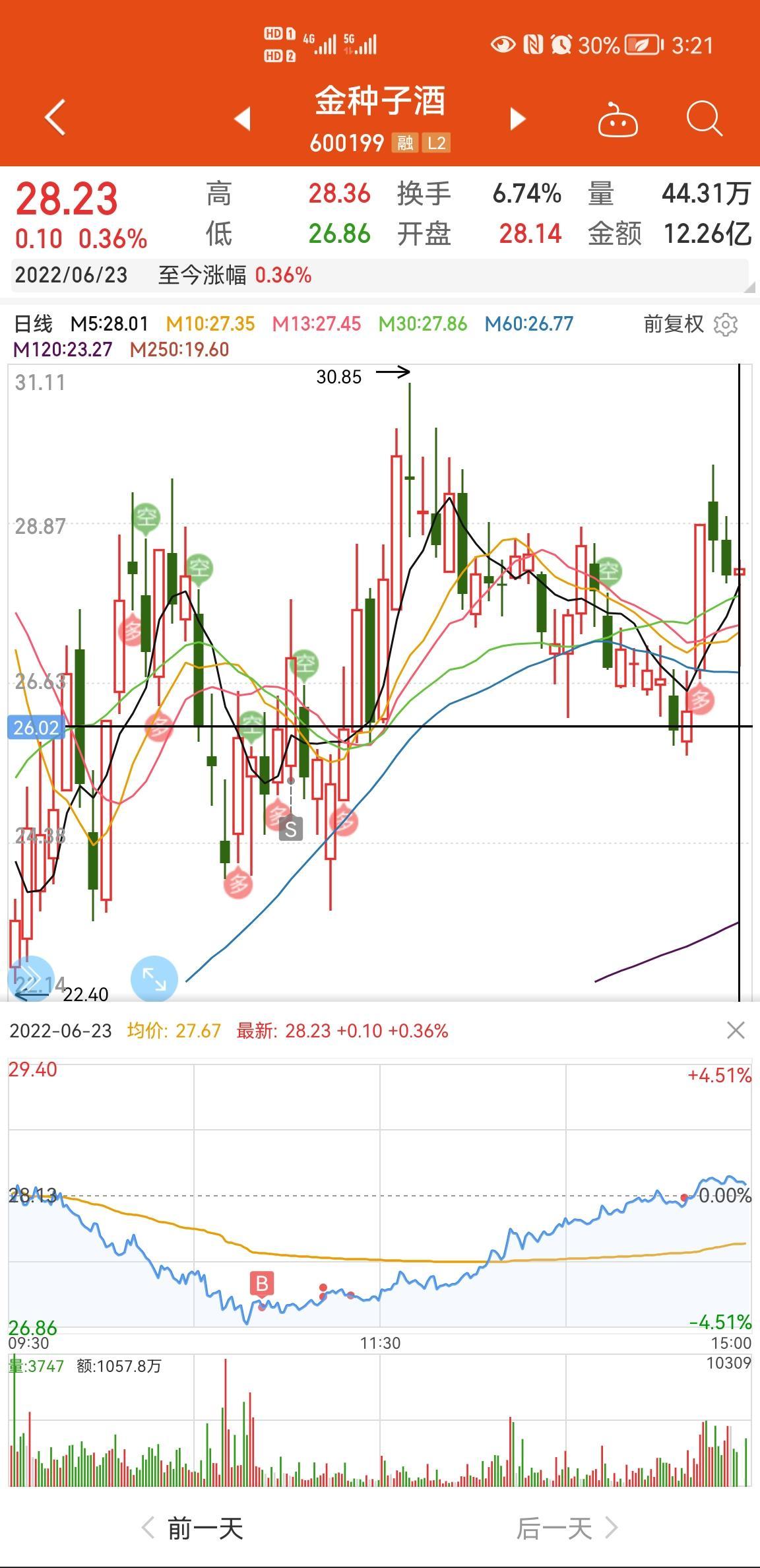Switch to the previous stock with left triangle
The width and height of the screenshot is (760, 1568).
click(243, 119)
